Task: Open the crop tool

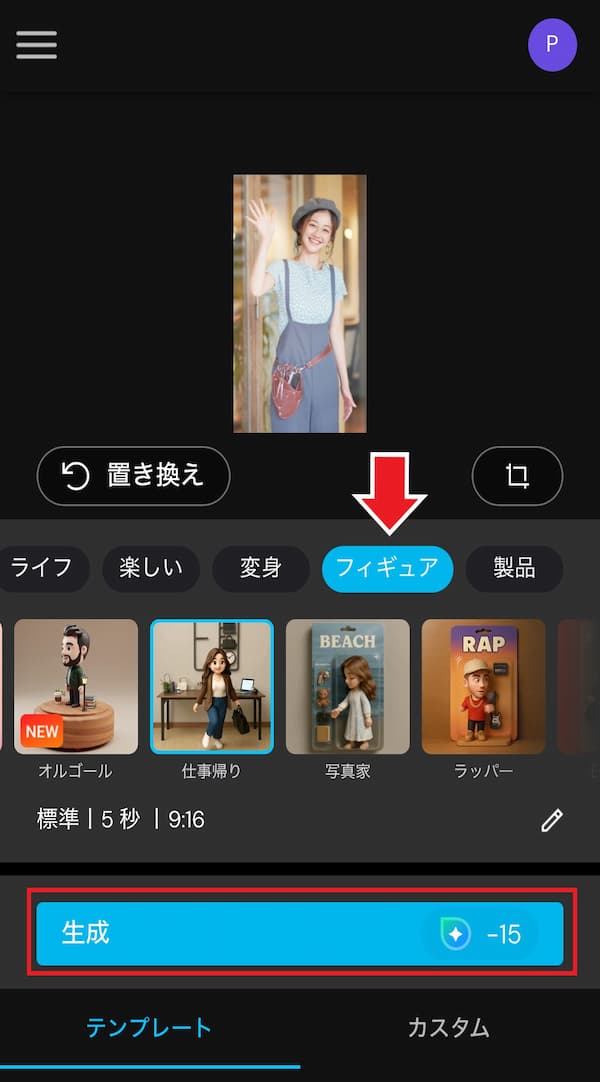Action: [x=517, y=476]
